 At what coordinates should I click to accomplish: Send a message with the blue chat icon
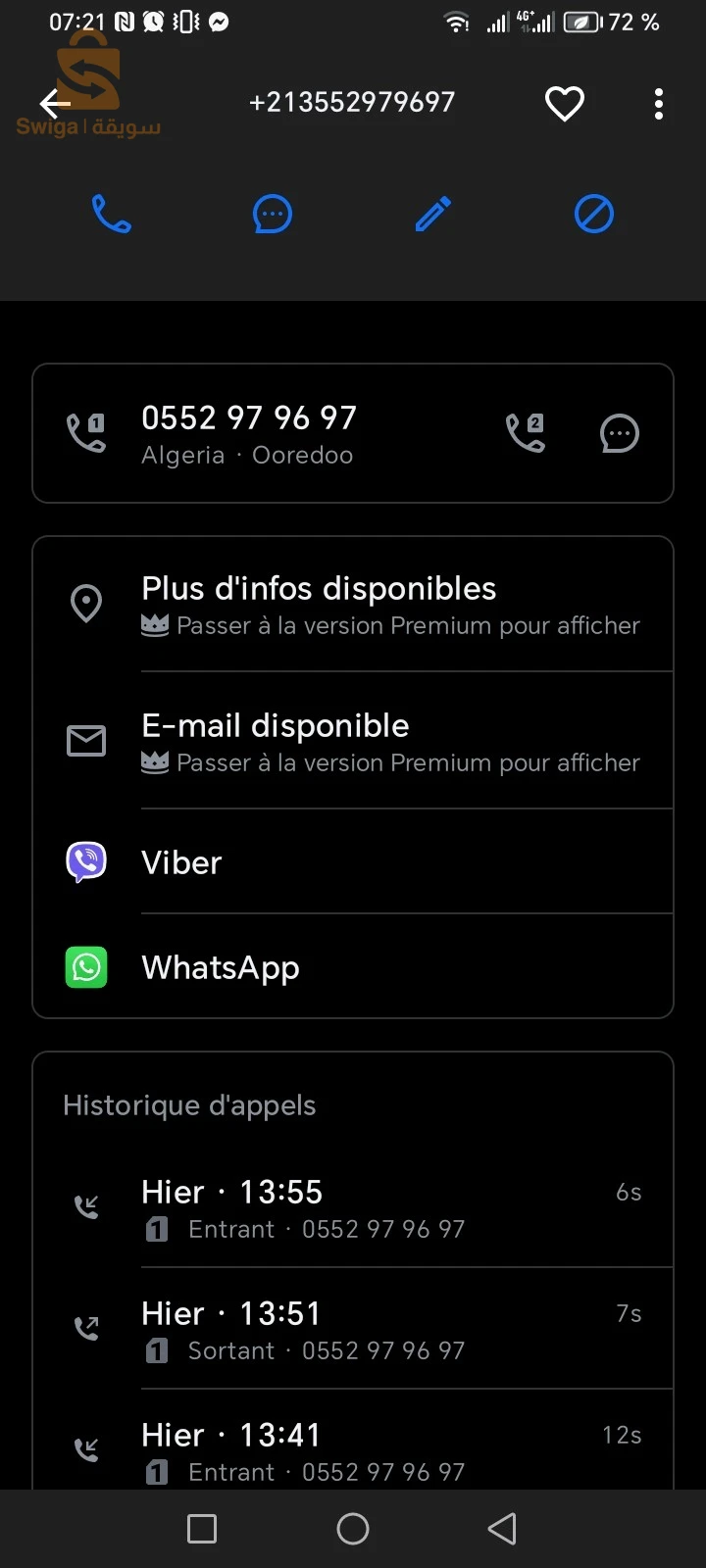(273, 214)
